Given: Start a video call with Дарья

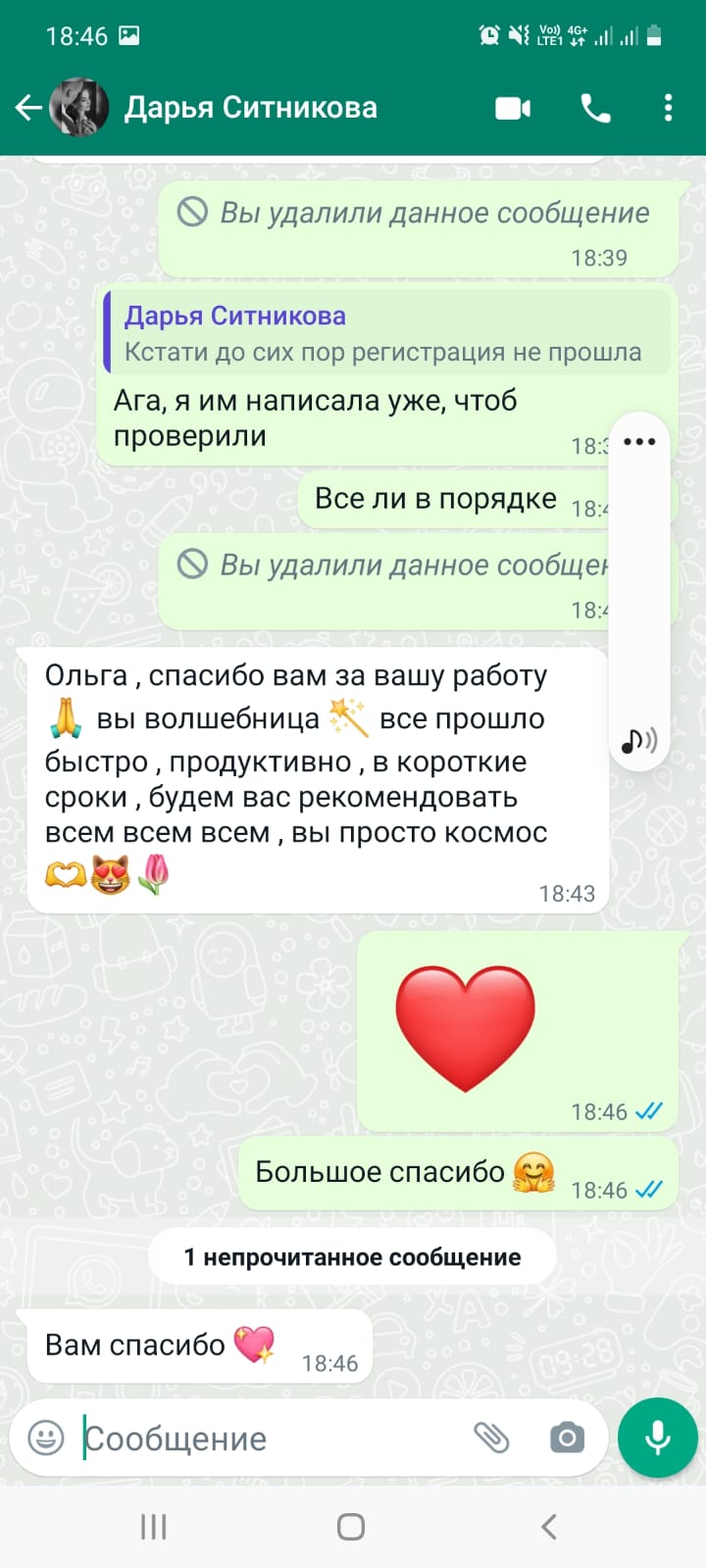Looking at the screenshot, I should pos(513,108).
